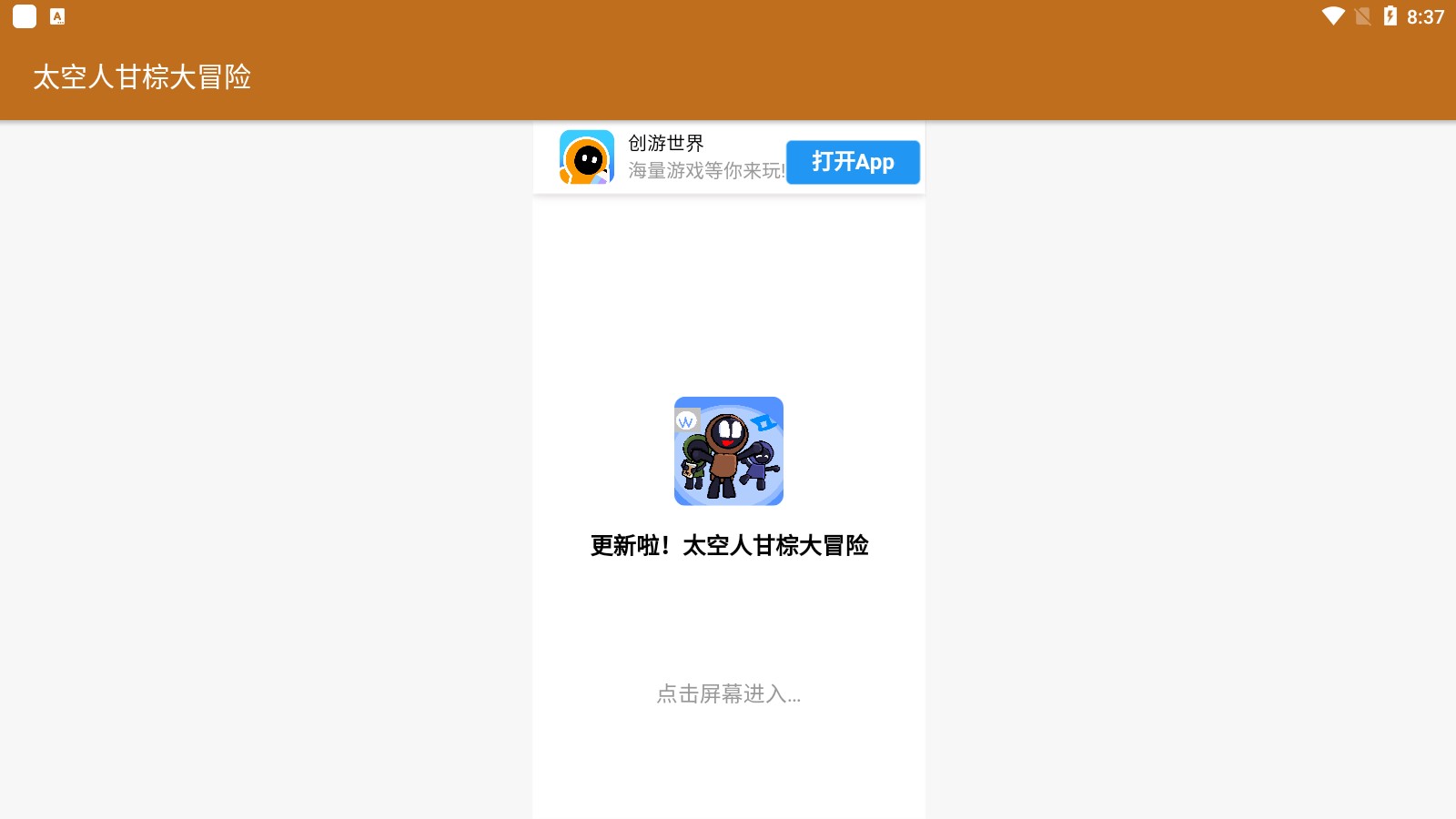The image size is (1456, 819).
Task: Tap the 打开App button
Action: (x=853, y=162)
